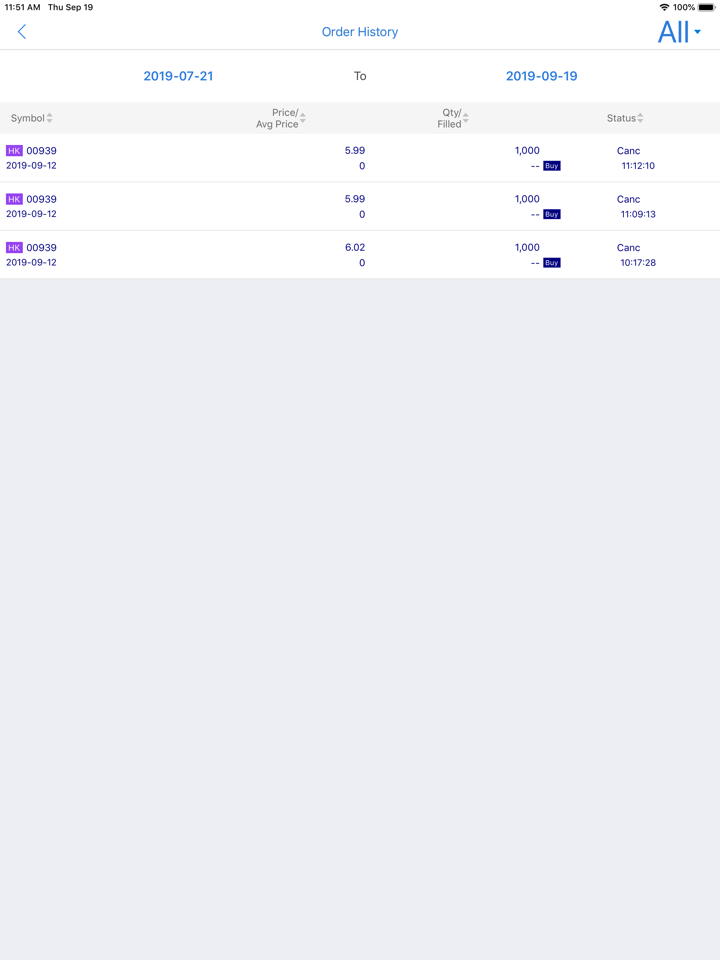Tap the Canc status at 11:12:10
720x960 pixels.
click(x=628, y=150)
